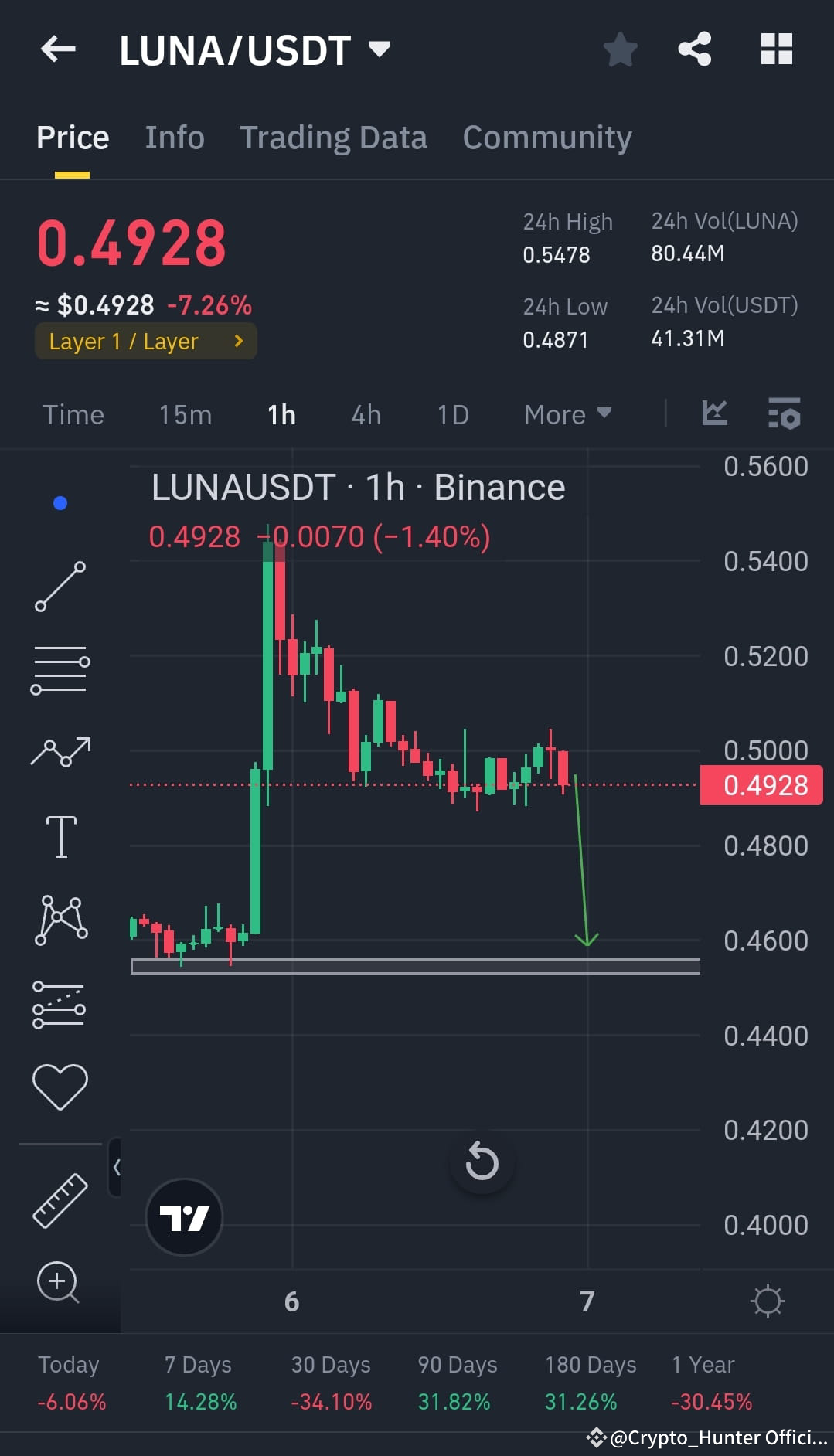
Task: Open the horizontal lines drawing tool
Action: coord(60,668)
